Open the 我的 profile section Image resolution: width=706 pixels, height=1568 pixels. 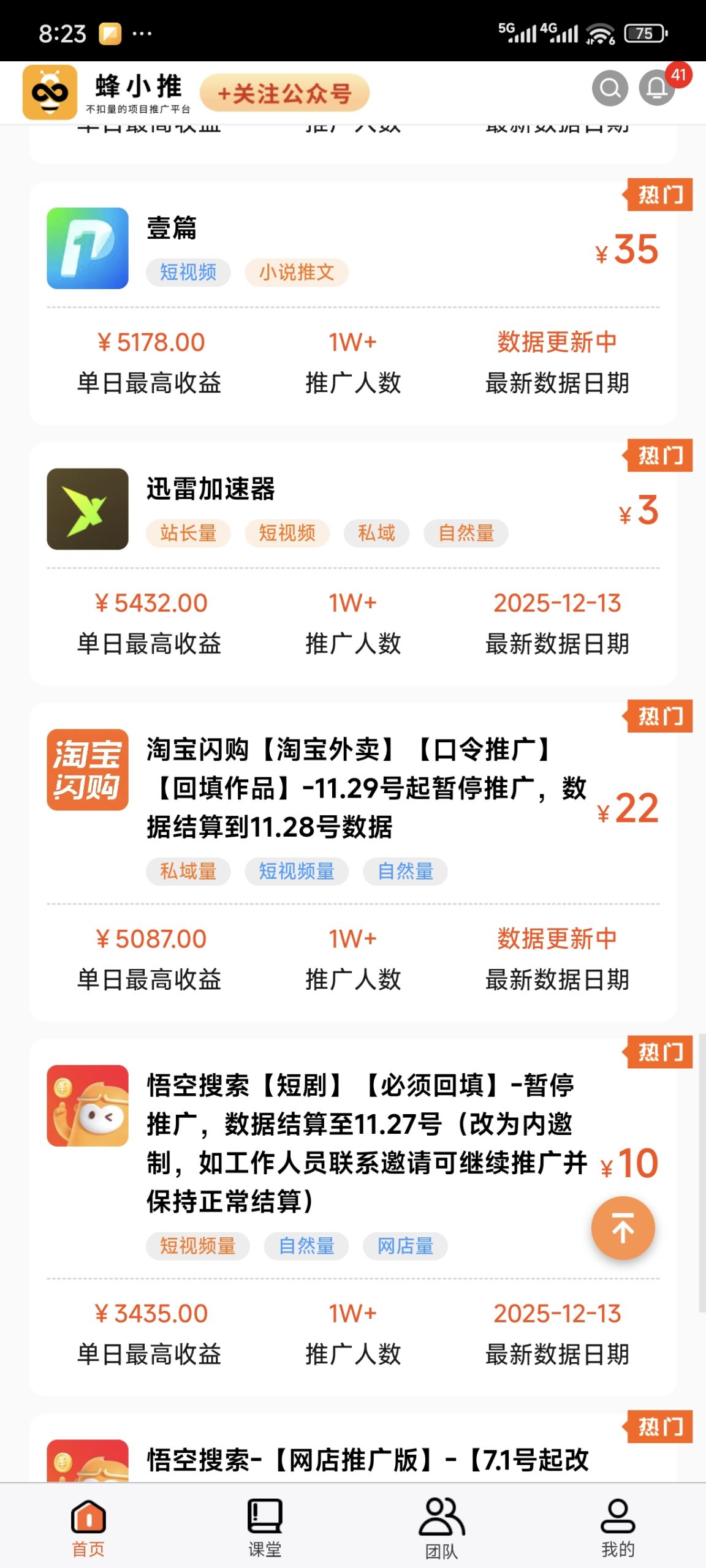pyautogui.click(x=618, y=1525)
